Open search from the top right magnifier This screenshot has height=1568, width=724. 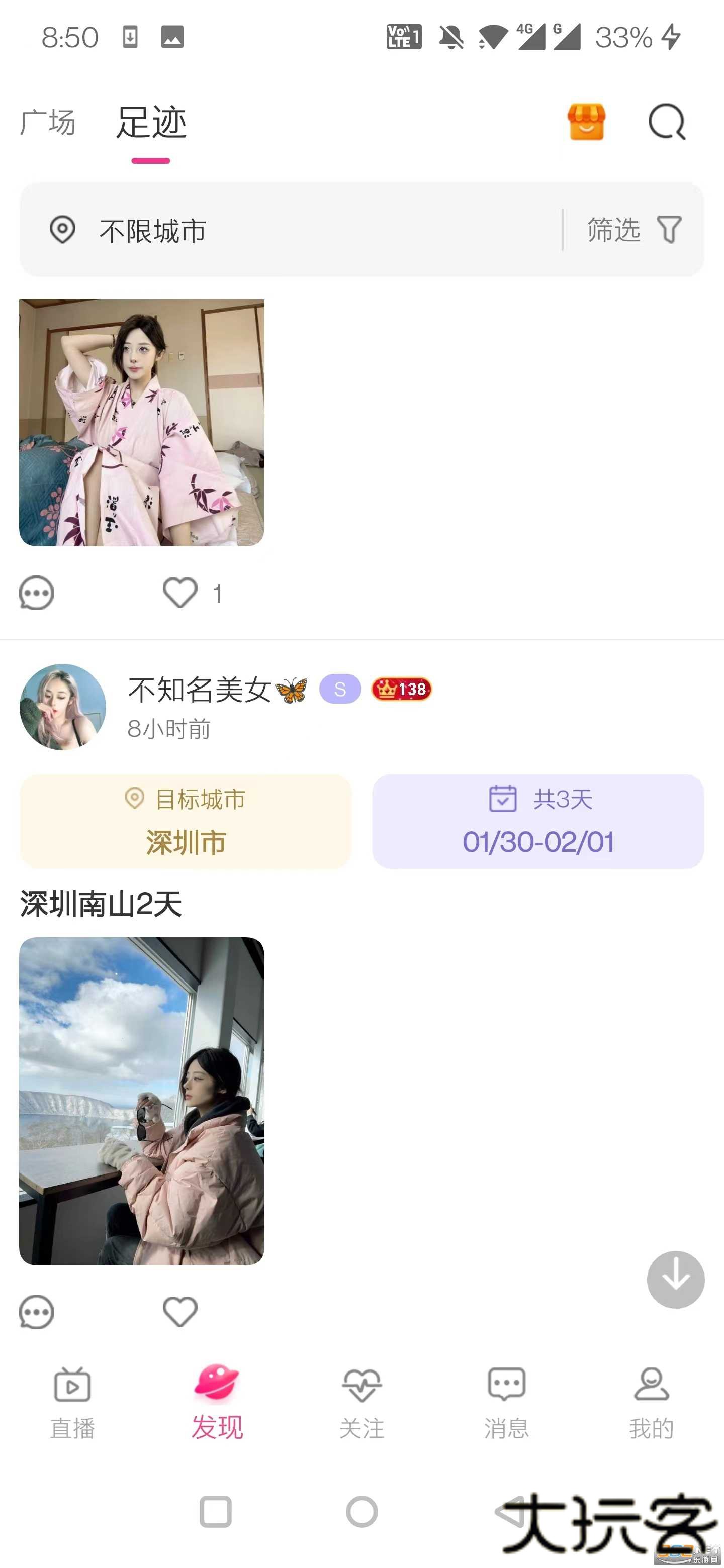667,122
